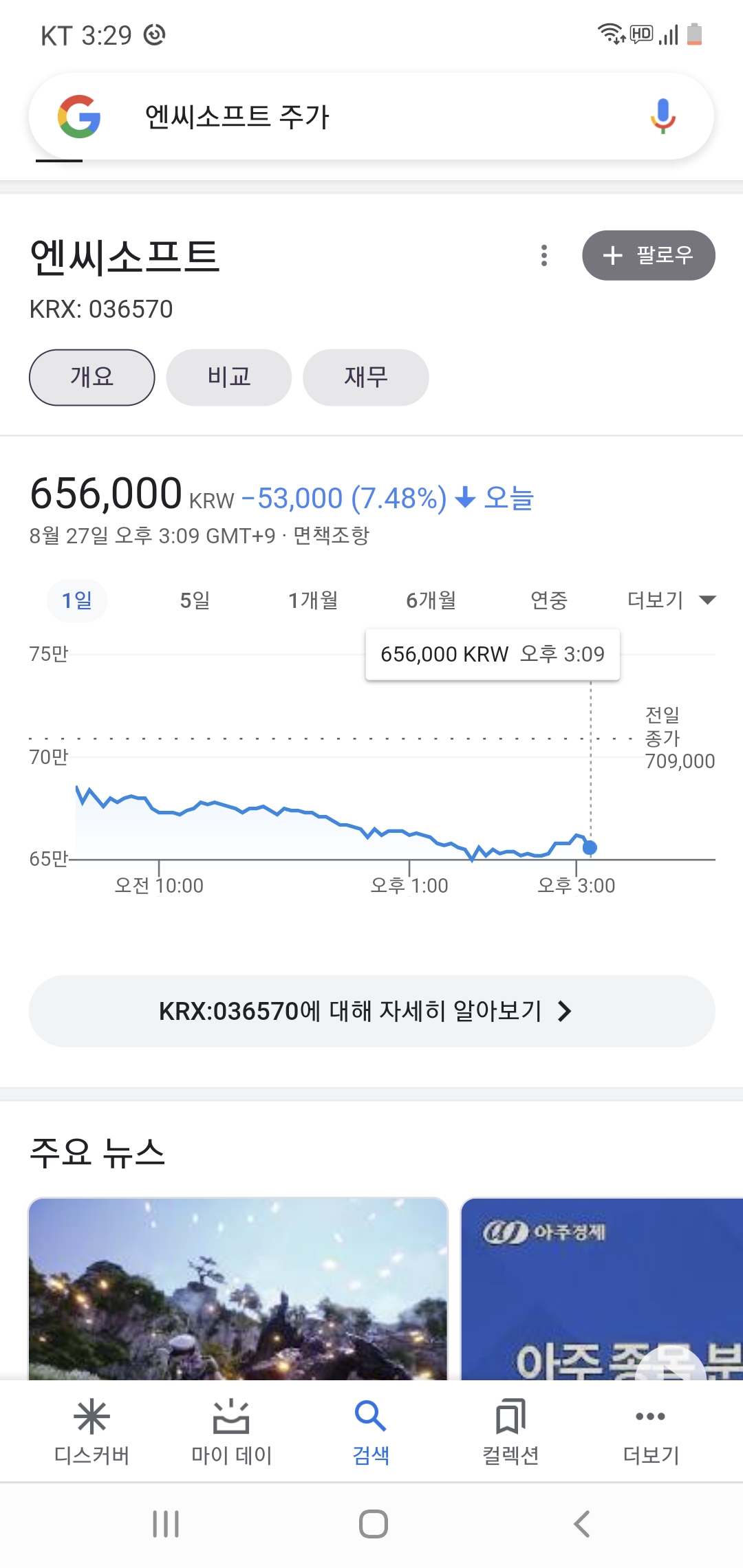Switch to the 컬렉션 tab

click(510, 1430)
